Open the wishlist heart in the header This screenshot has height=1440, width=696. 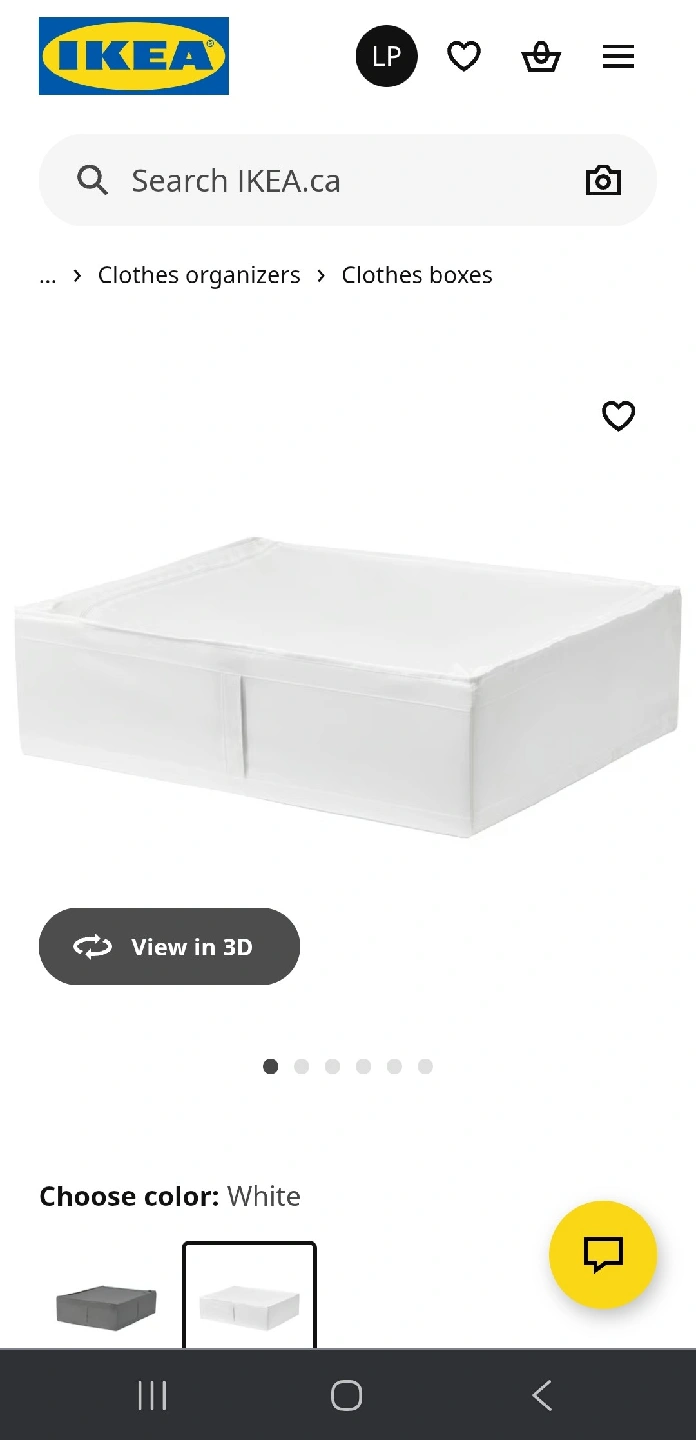pyautogui.click(x=464, y=56)
